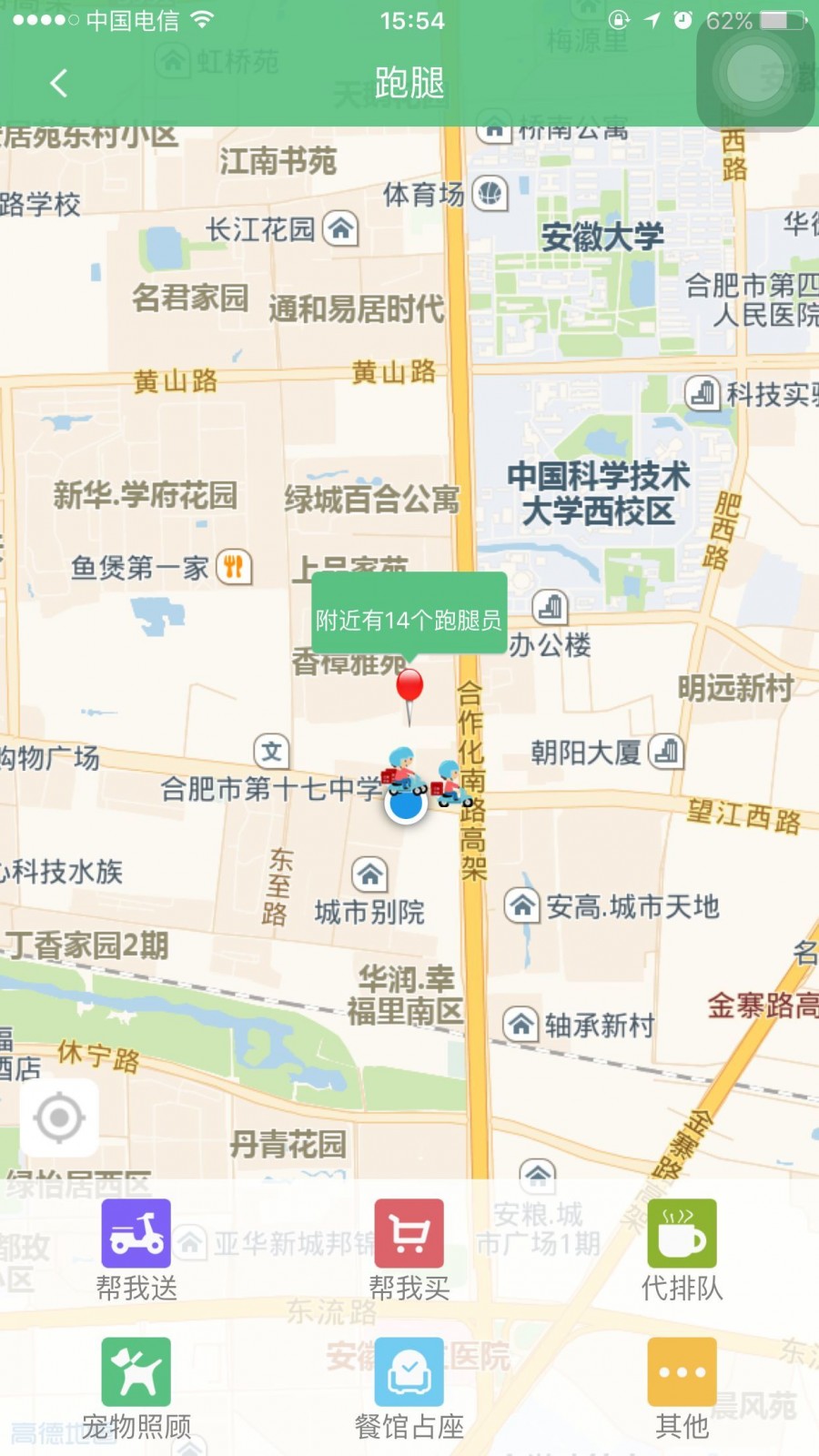The width and height of the screenshot is (819, 1456).
Task: Go back from the 跑腿 screen
Action: (x=59, y=84)
